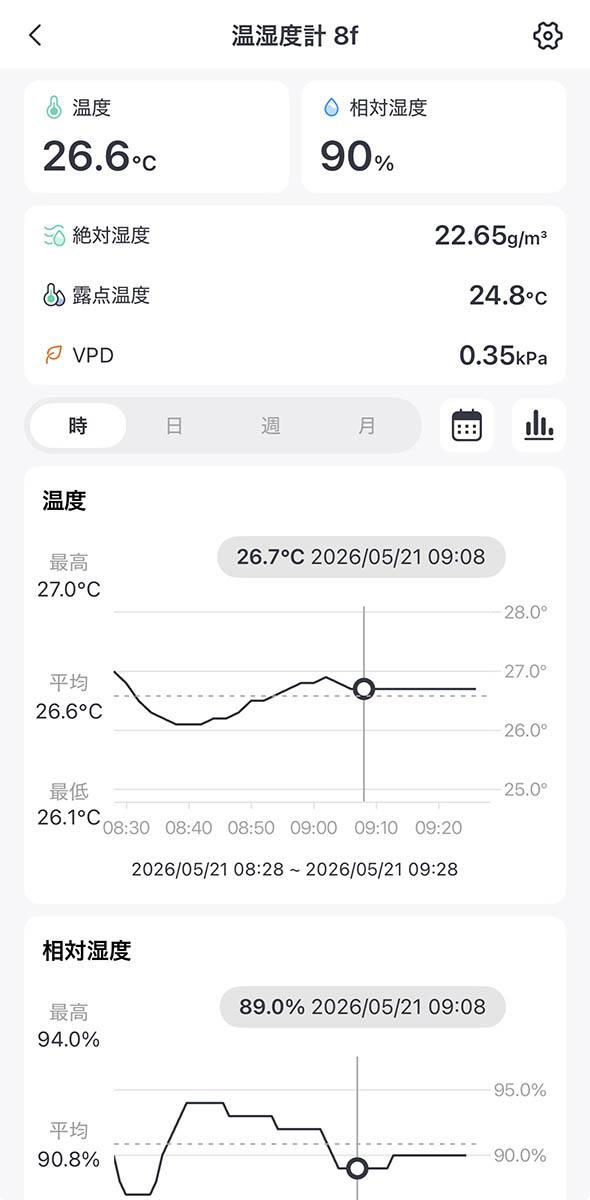The width and height of the screenshot is (590, 1200).
Task: Switch to the 時 (hour) tab
Action: [78, 426]
